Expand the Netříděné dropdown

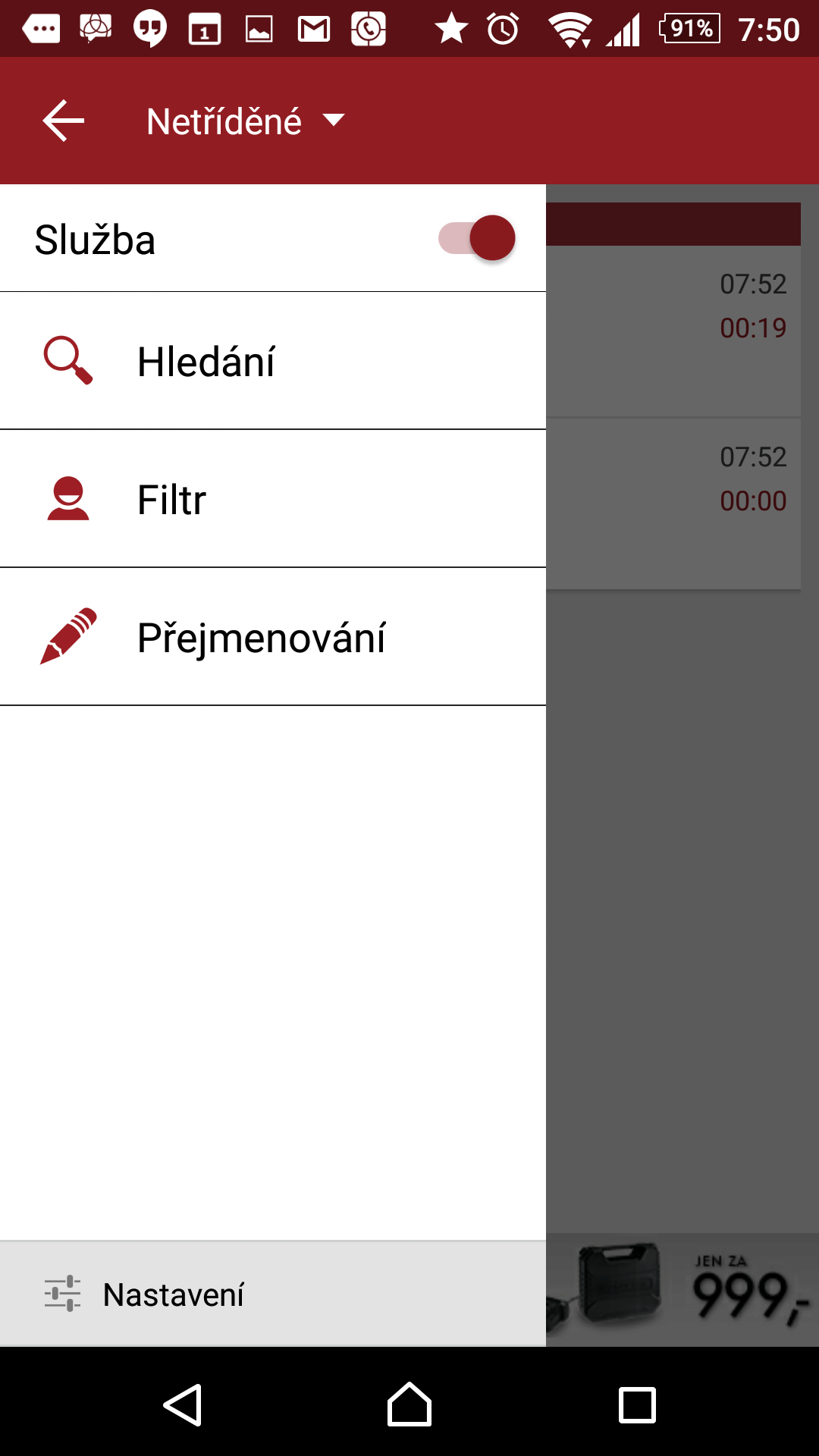(x=246, y=121)
